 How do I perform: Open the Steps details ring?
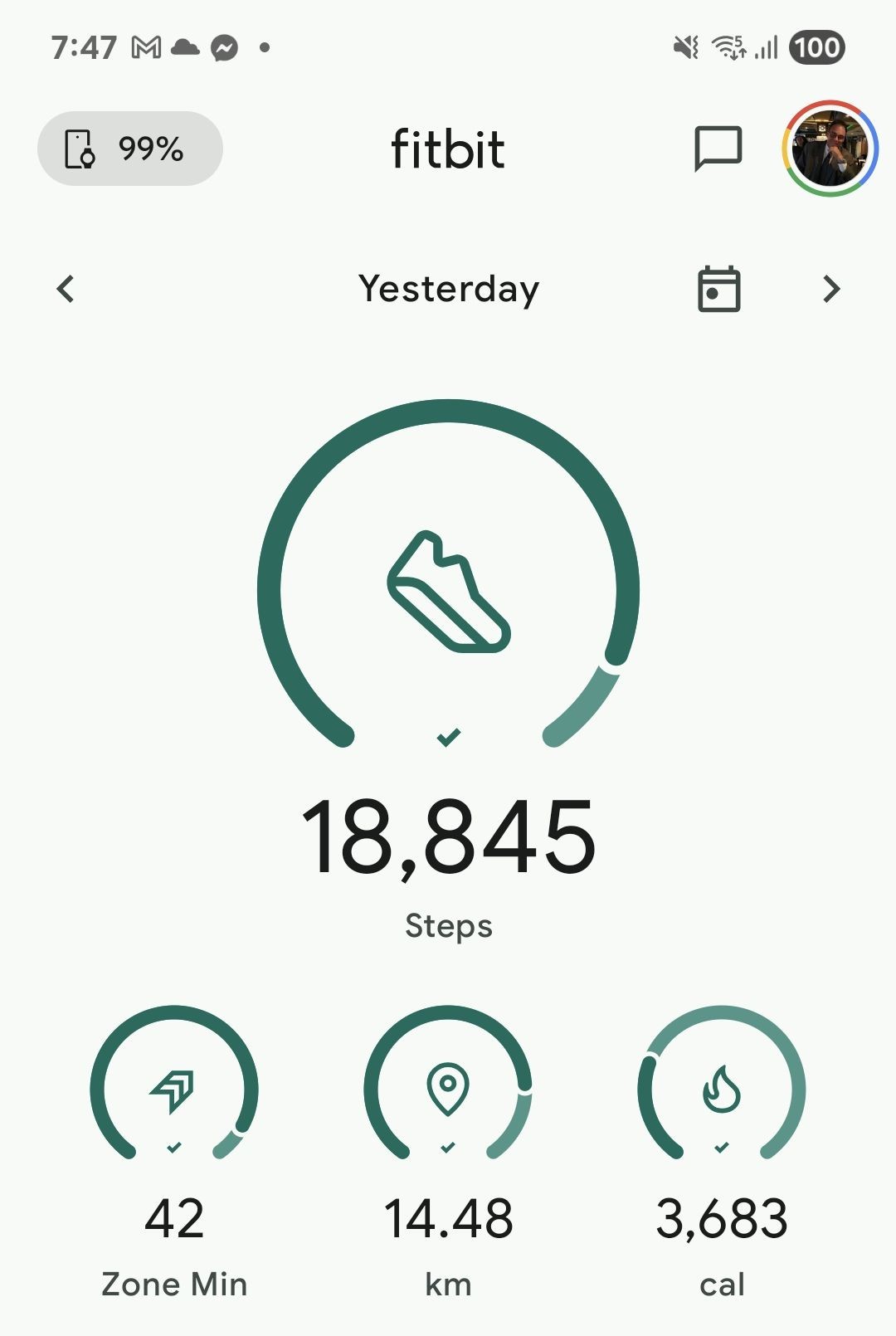448,589
